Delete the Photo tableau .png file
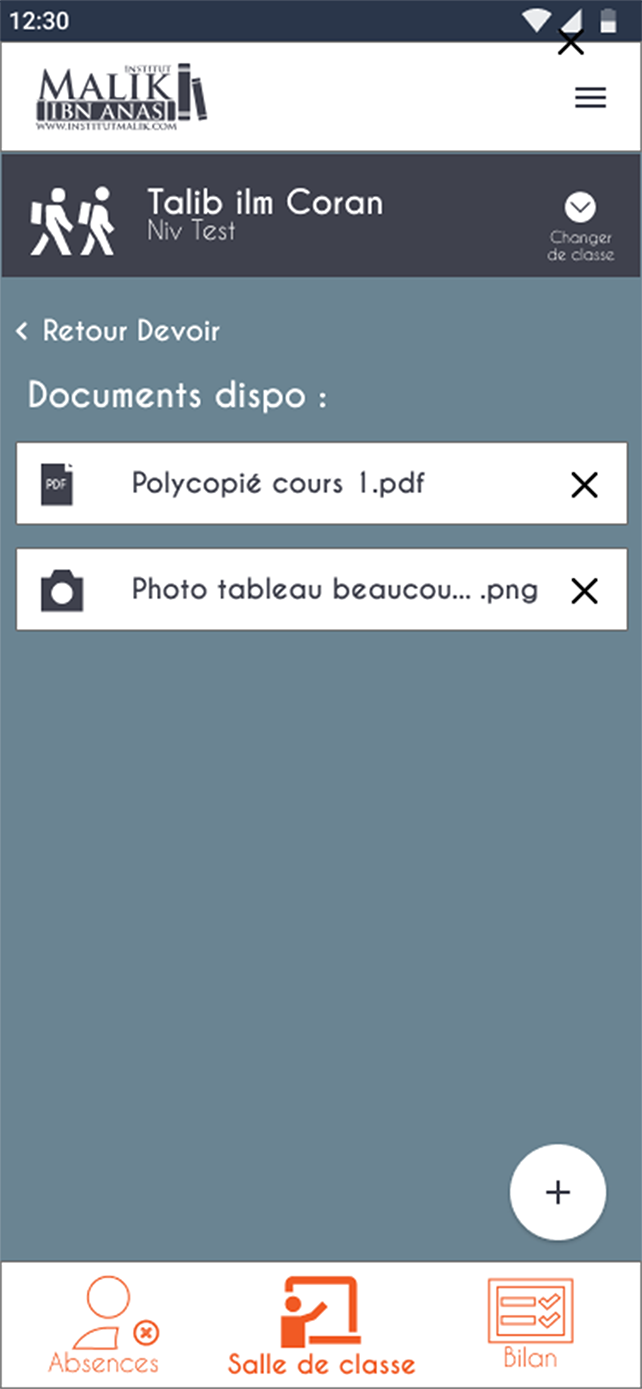This screenshot has width=642, height=1389. click(x=584, y=591)
